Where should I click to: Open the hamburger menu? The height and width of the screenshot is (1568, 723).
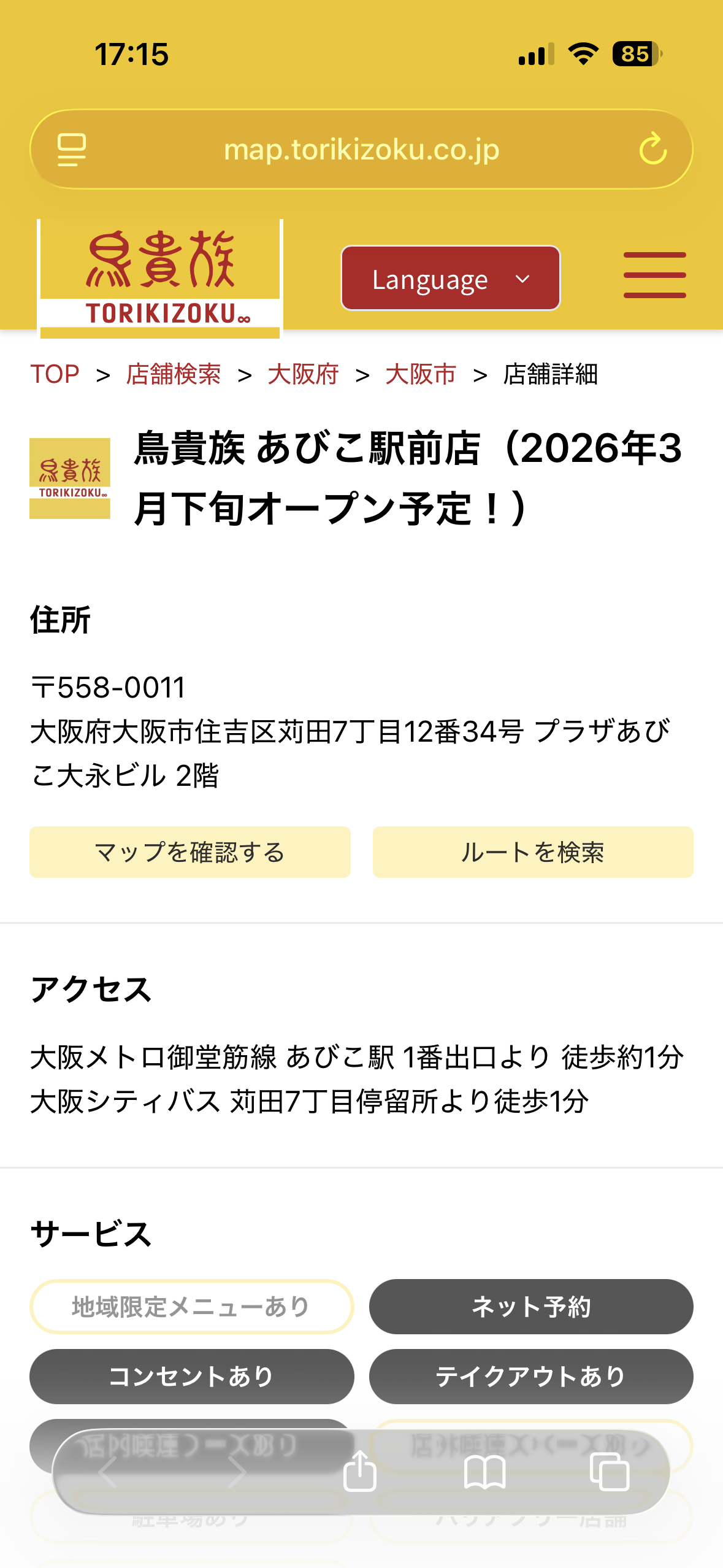[x=654, y=275]
